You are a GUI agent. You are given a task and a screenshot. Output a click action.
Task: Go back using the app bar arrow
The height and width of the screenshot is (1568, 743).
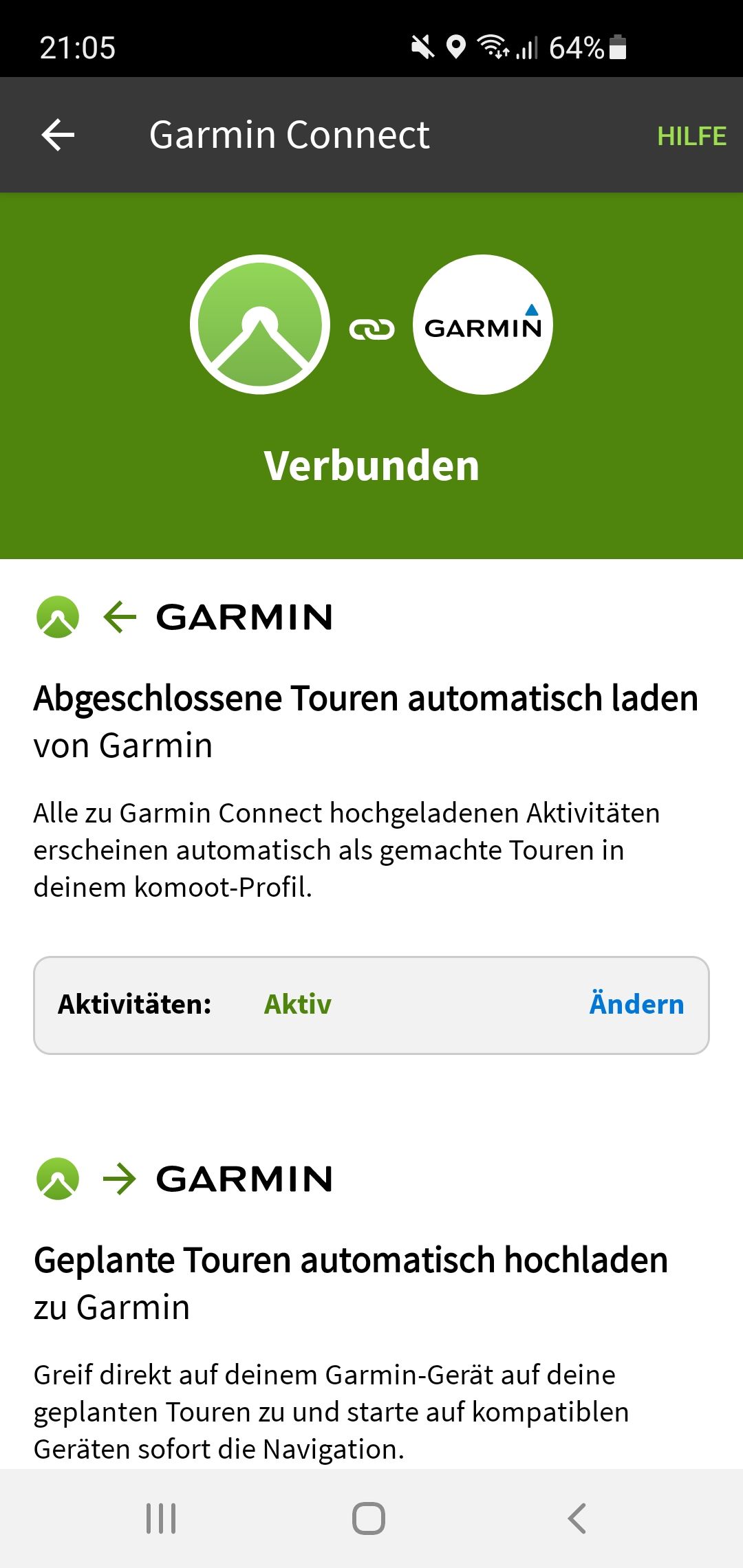click(58, 135)
